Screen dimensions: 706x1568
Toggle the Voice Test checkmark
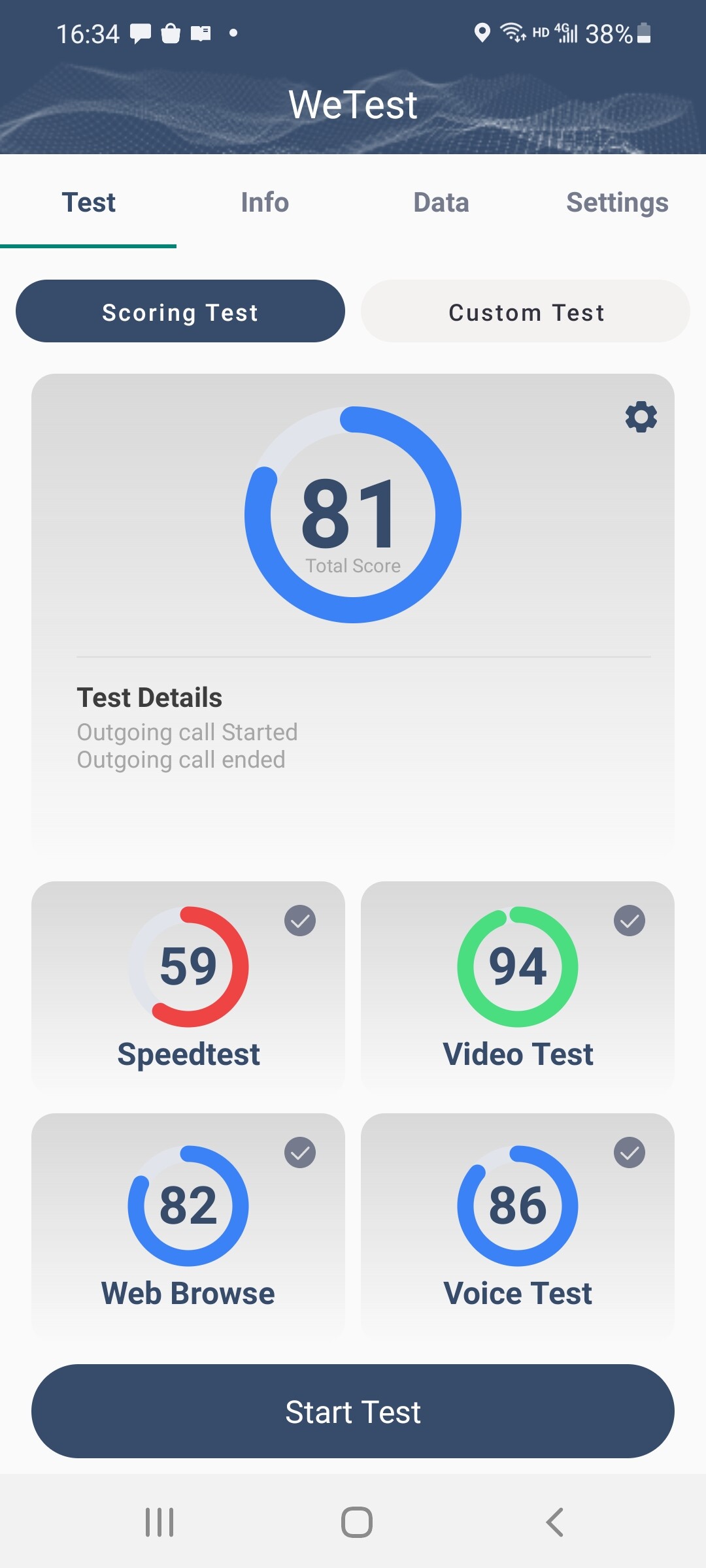click(x=630, y=1153)
